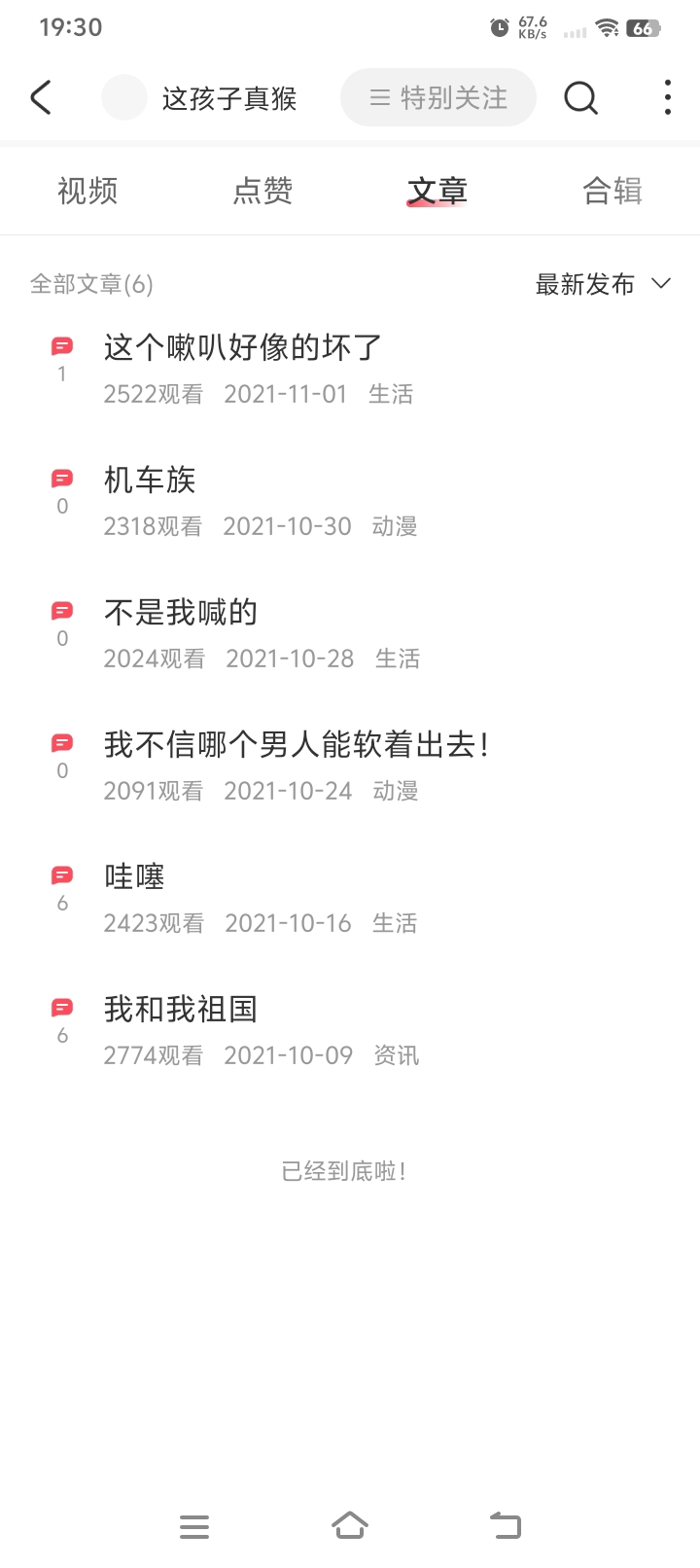
Task: Open the three-dot overflow menu
Action: (667, 97)
